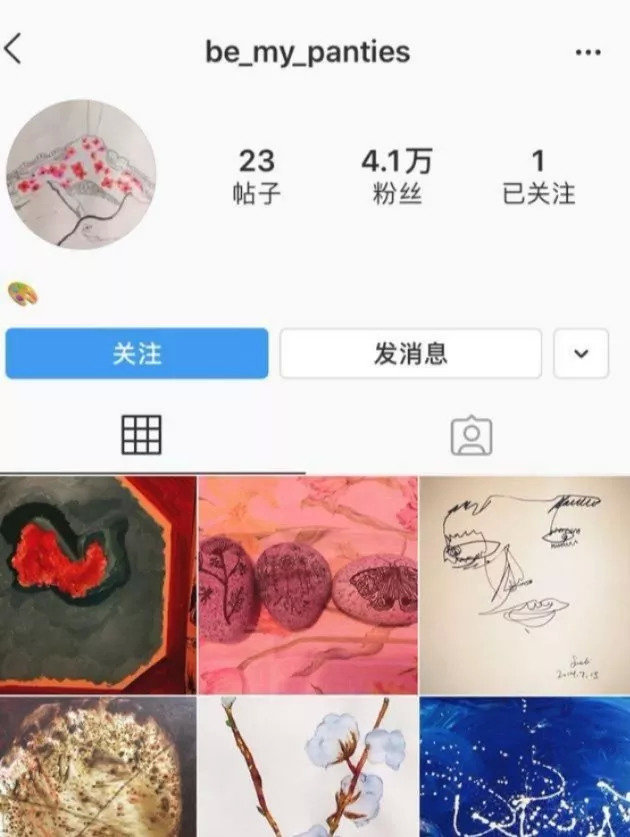
Task: Open the brown round textured artwork post
Action: click(97, 768)
